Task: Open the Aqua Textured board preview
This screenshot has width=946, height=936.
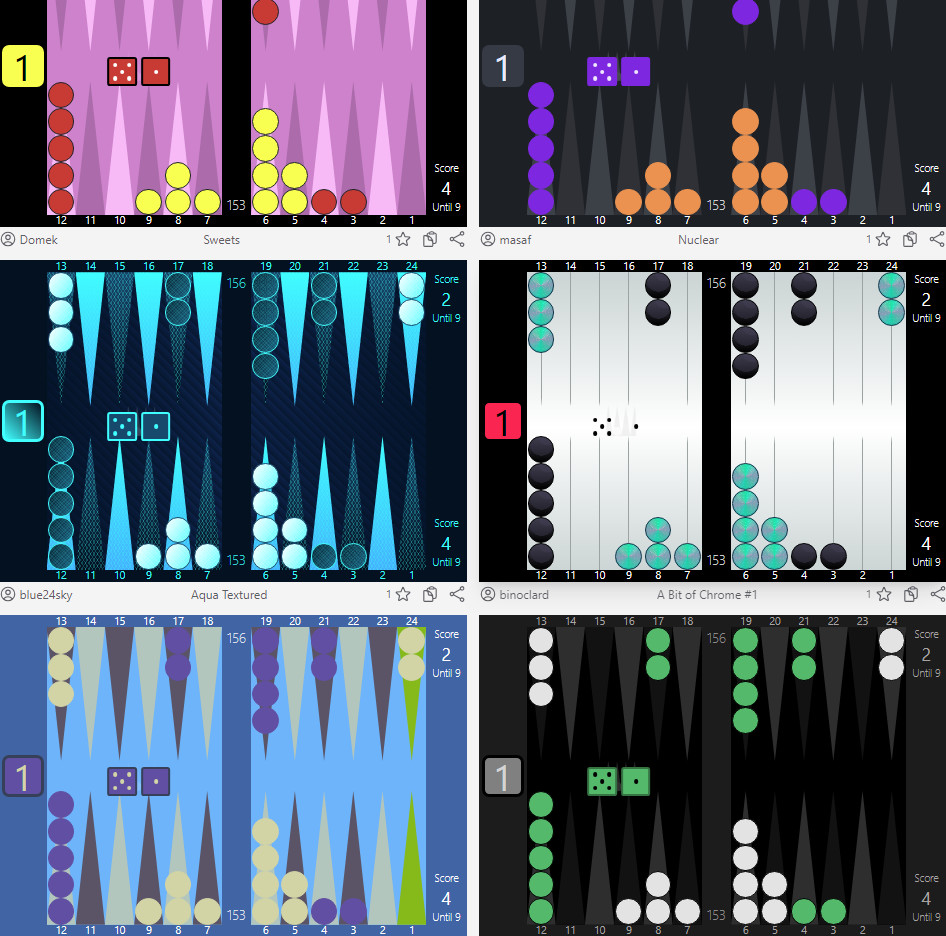Action: [x=233, y=421]
